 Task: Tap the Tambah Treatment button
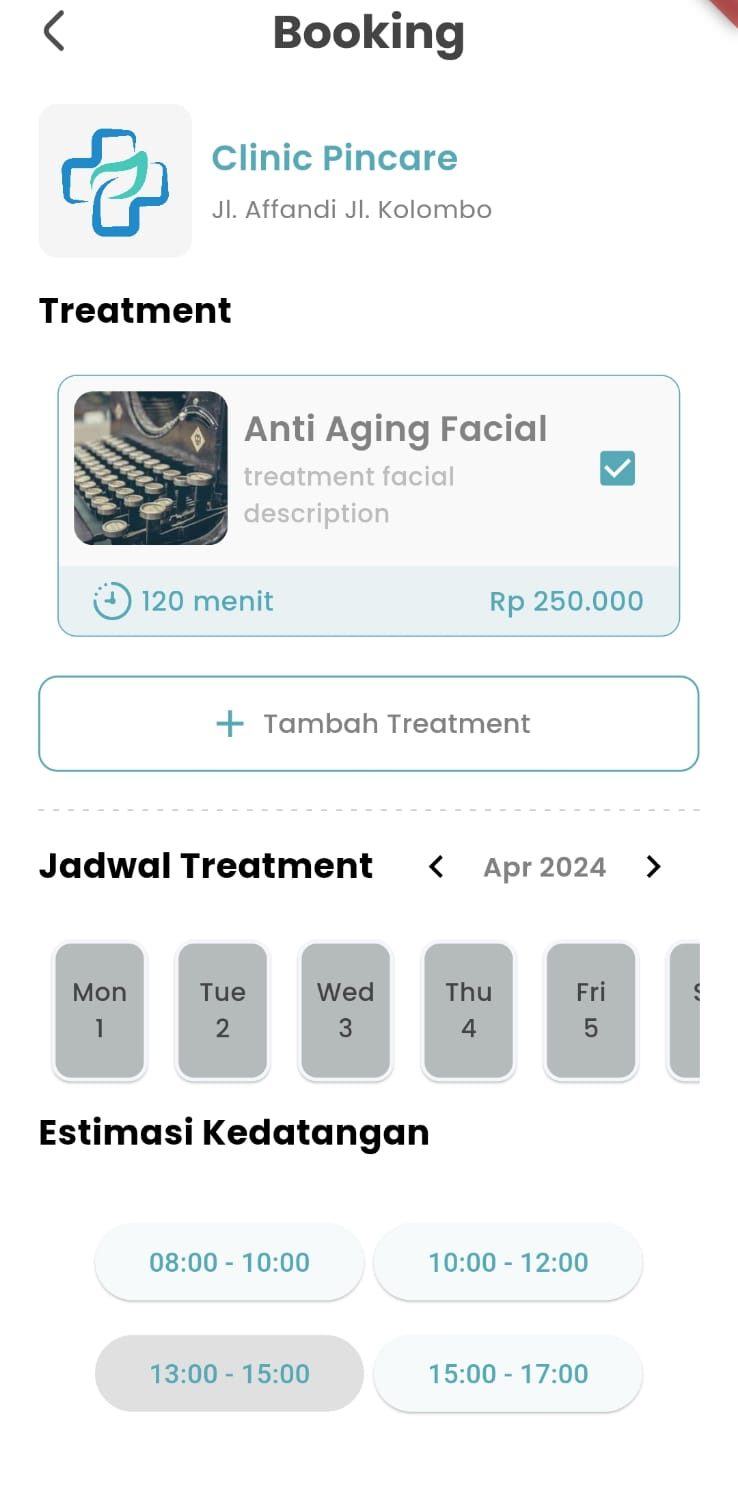(x=368, y=724)
